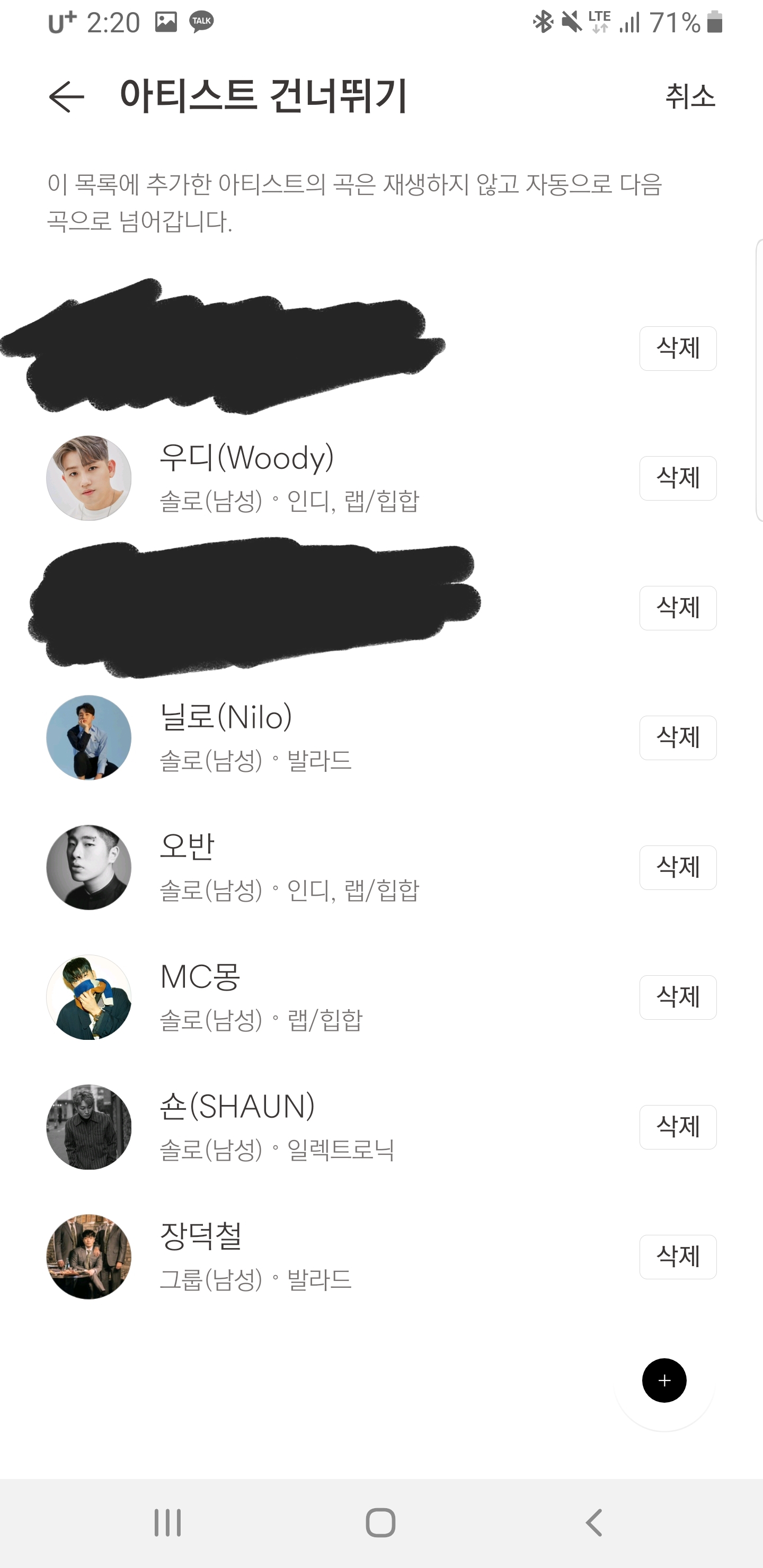The image size is (763, 1568).
Task: Open the recent apps view
Action: [167, 1523]
